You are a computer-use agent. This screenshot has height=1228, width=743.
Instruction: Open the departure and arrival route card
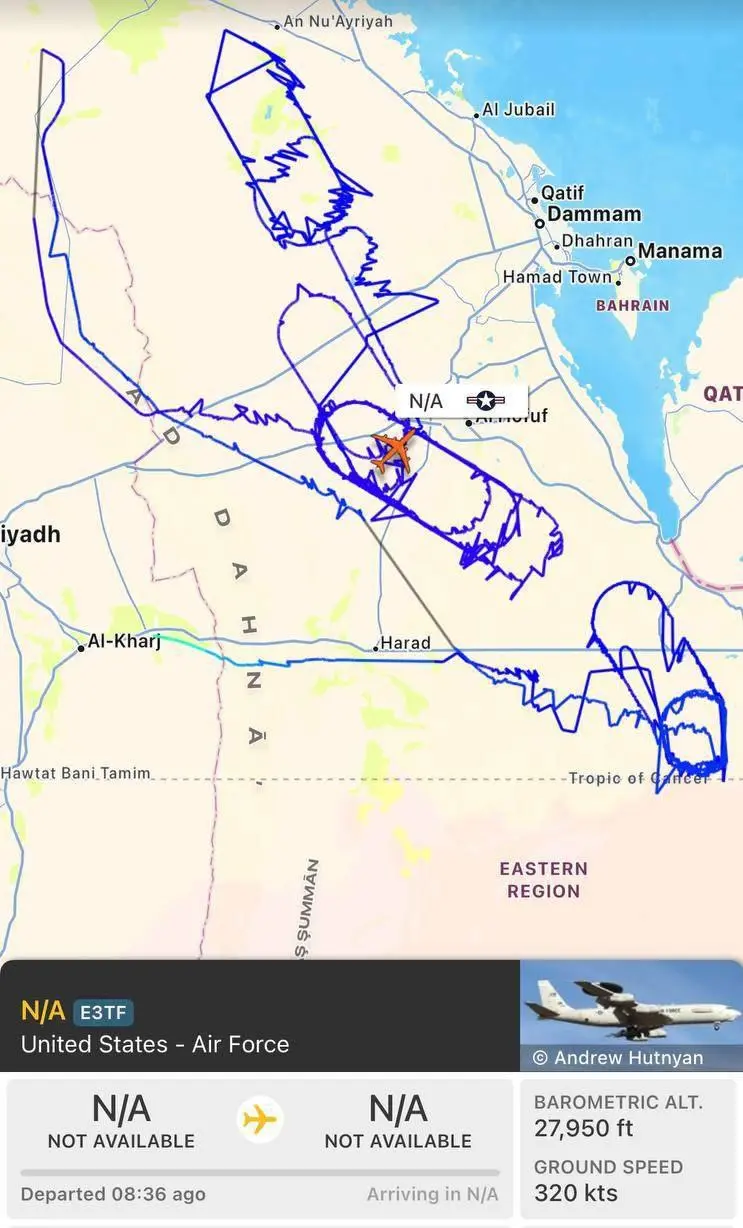pyautogui.click(x=260, y=1150)
